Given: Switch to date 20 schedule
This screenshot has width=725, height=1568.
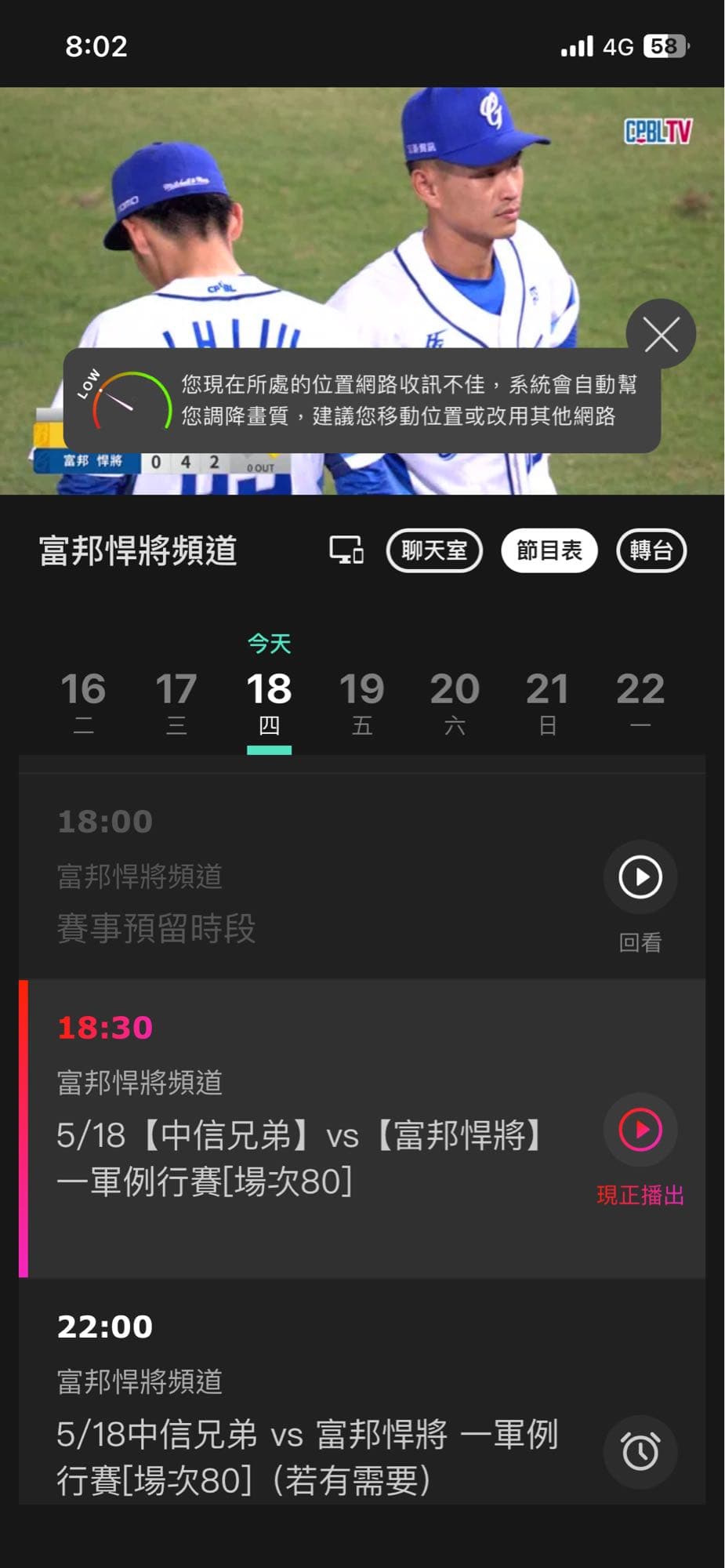Looking at the screenshot, I should (x=455, y=701).
